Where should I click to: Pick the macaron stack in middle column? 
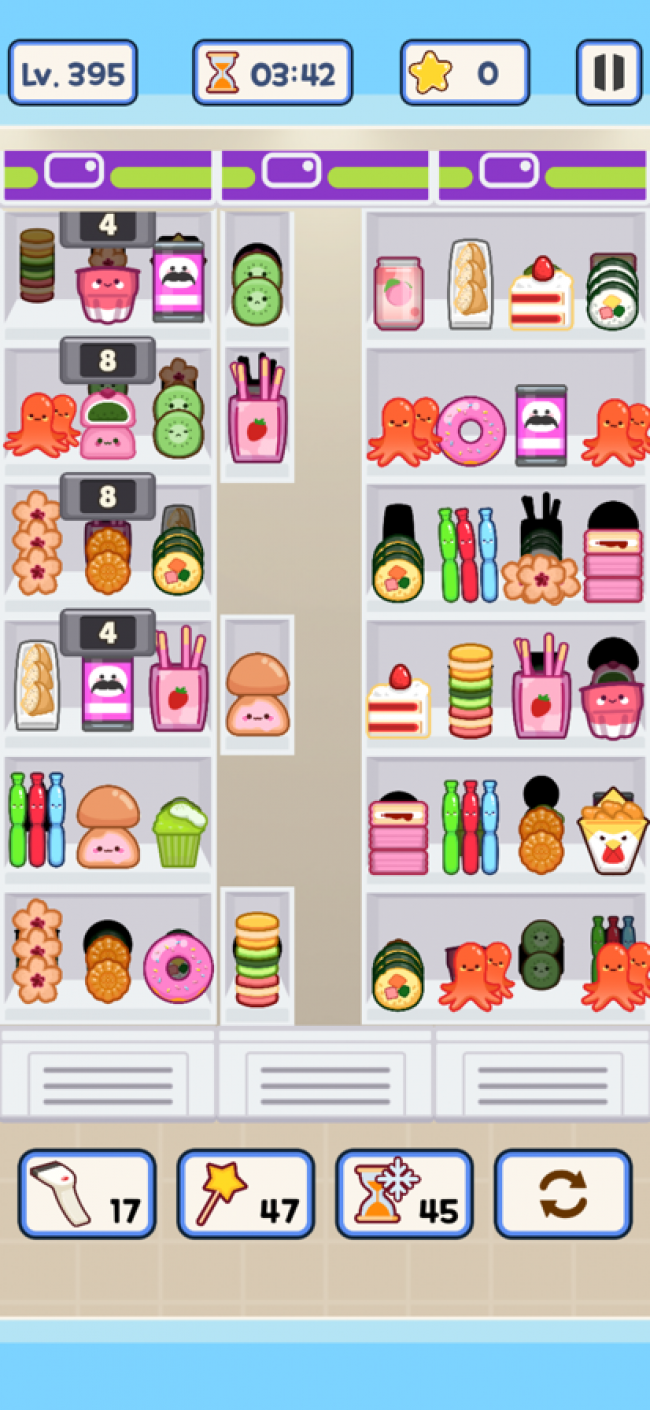[257, 958]
